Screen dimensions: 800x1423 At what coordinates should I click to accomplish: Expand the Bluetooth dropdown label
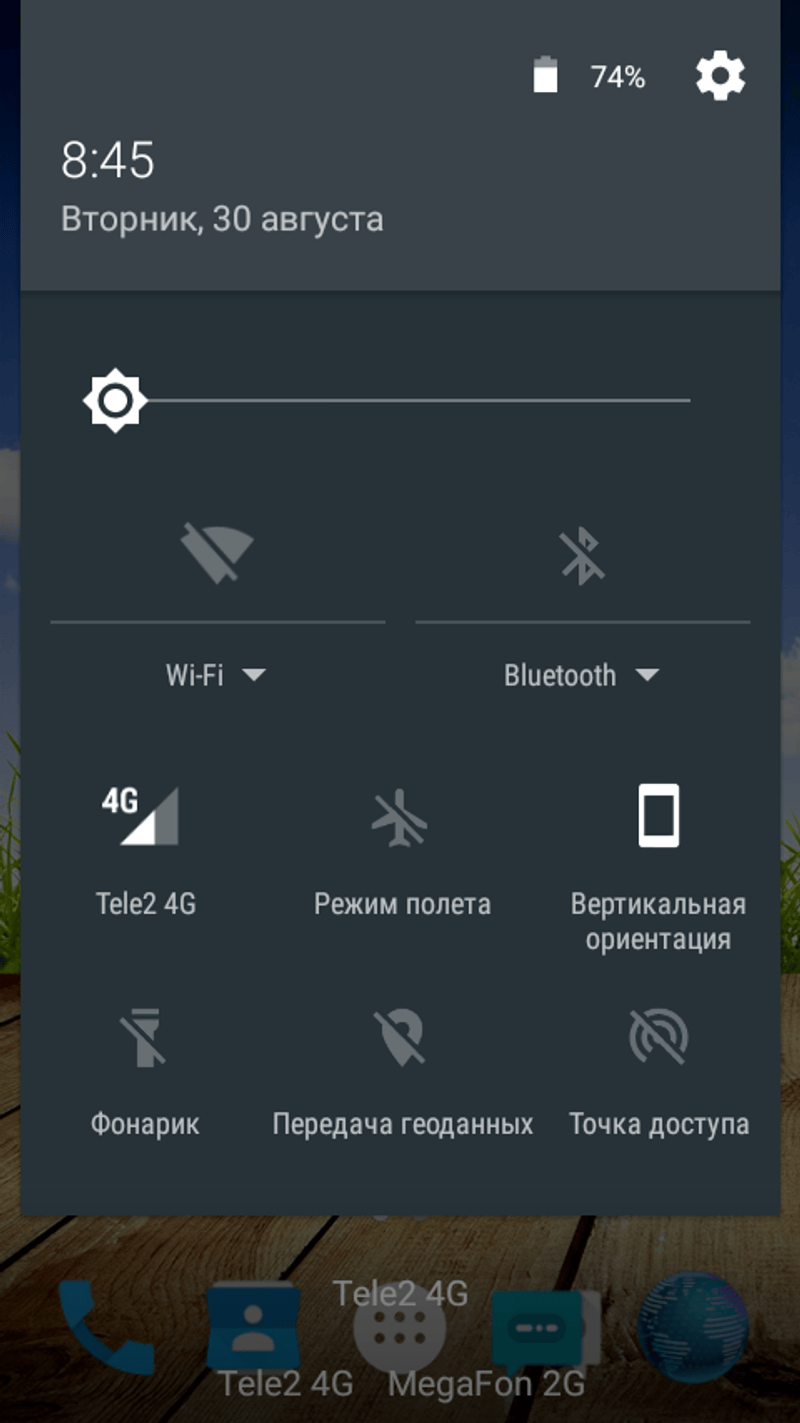tap(581, 675)
